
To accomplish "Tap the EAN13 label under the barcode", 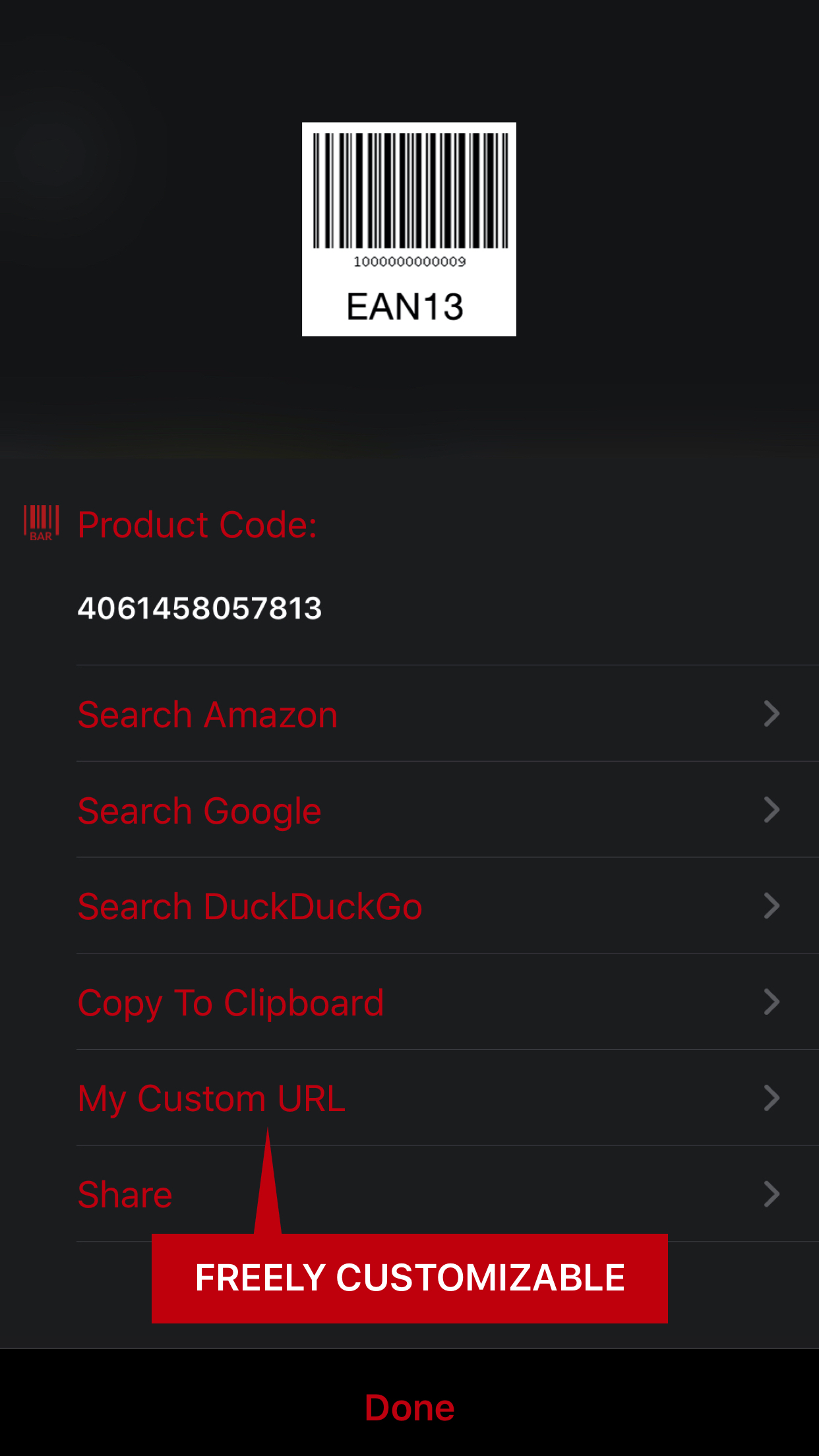I will tap(408, 305).
